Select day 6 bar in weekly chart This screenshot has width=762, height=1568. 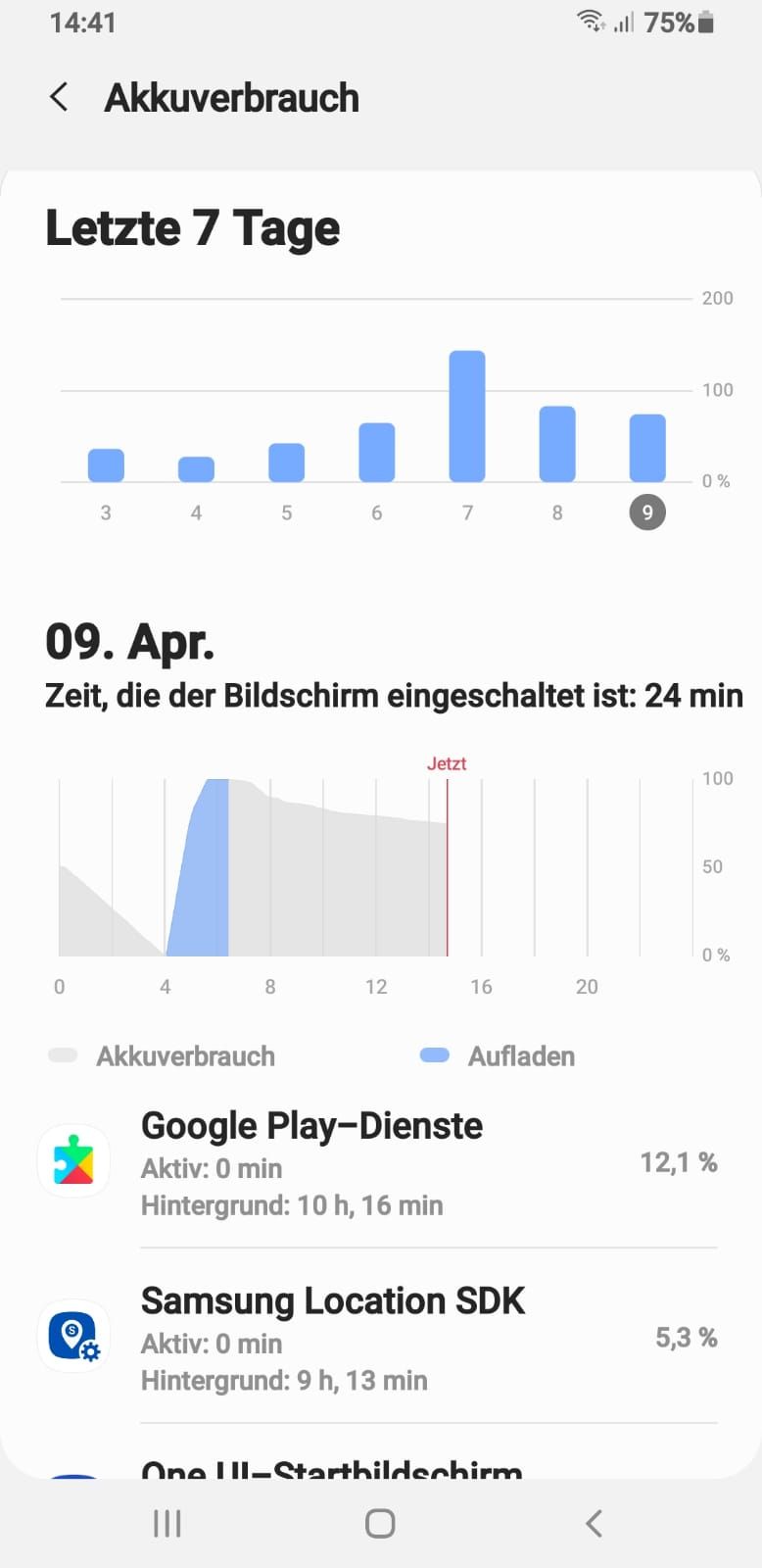tap(377, 452)
